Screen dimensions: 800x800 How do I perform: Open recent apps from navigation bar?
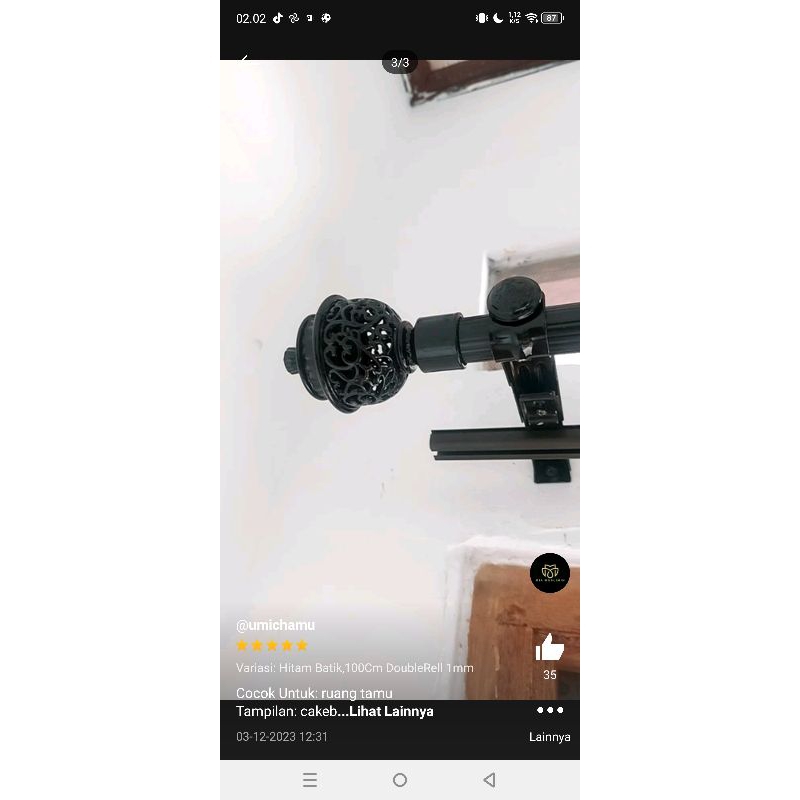310,780
